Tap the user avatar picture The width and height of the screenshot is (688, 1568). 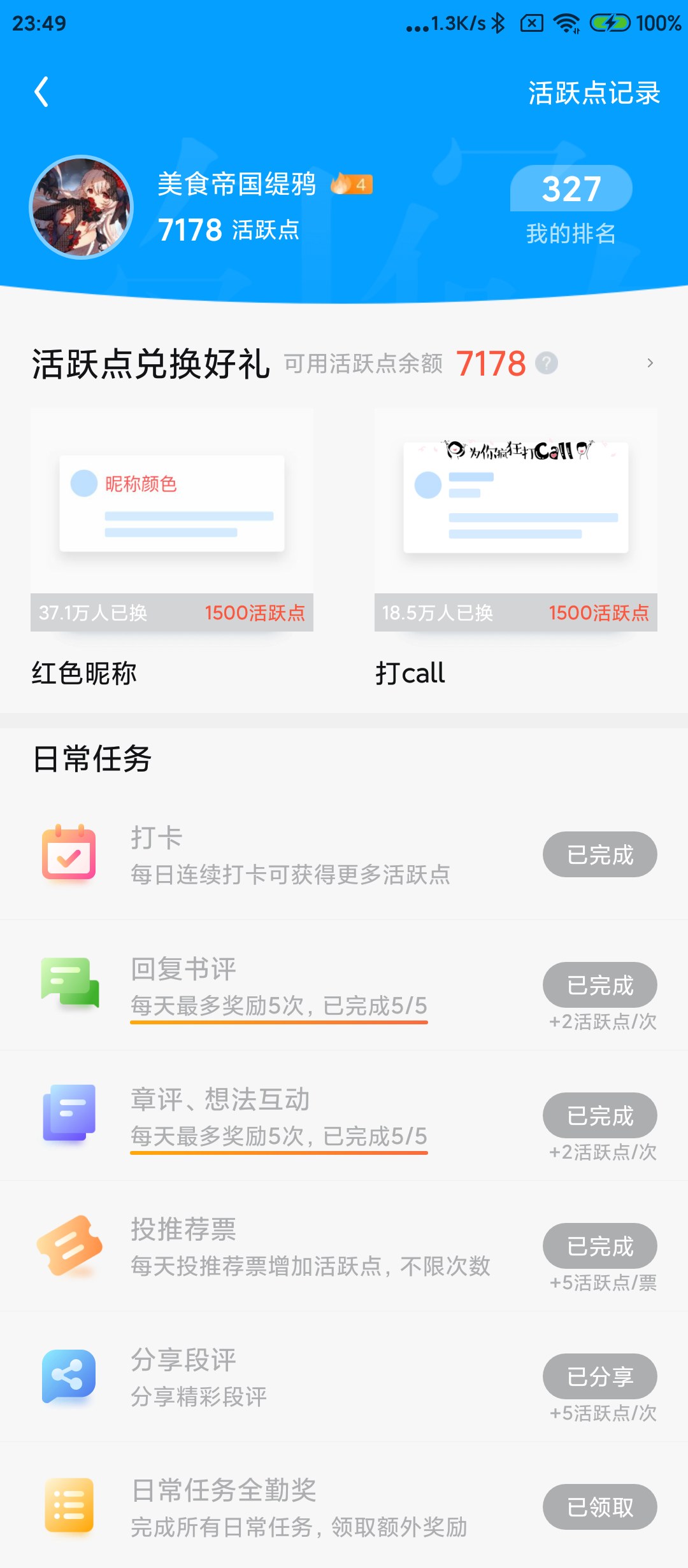tap(82, 207)
